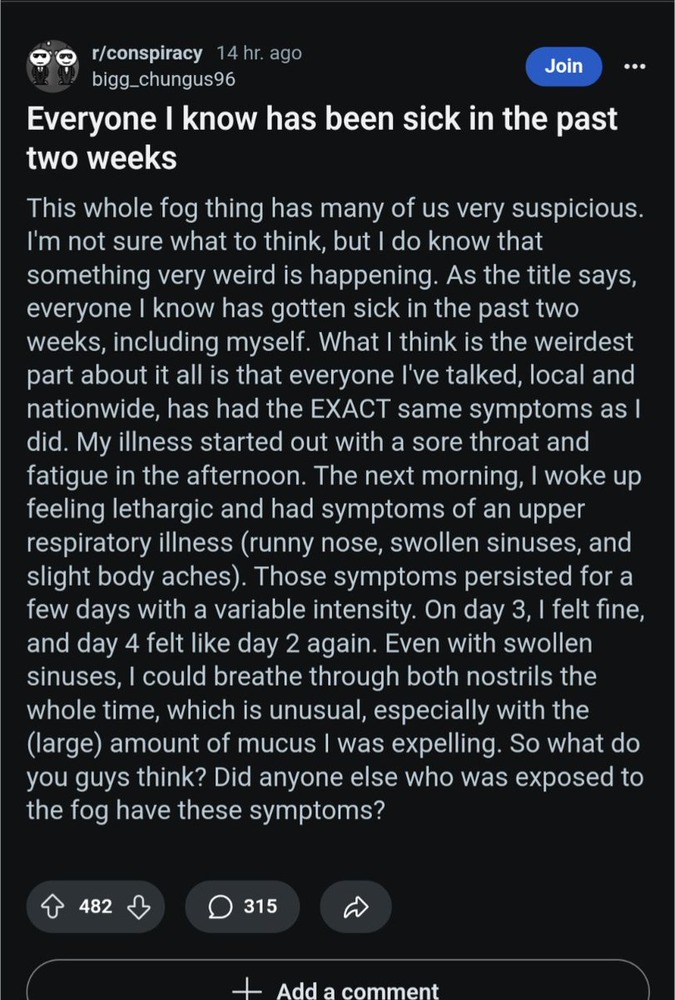
Task: Join the r/conspiracy community
Action: [563, 66]
